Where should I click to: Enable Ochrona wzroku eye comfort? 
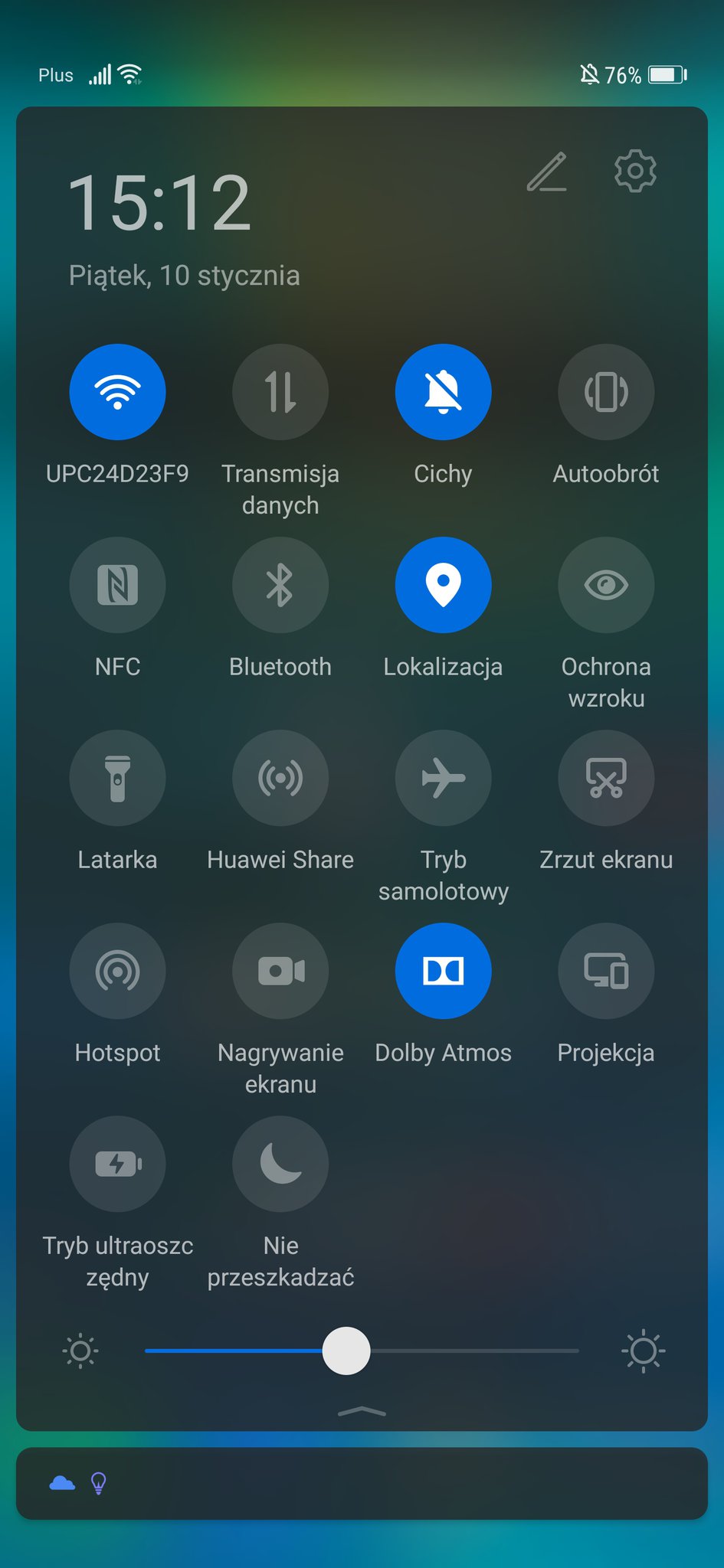(x=606, y=585)
